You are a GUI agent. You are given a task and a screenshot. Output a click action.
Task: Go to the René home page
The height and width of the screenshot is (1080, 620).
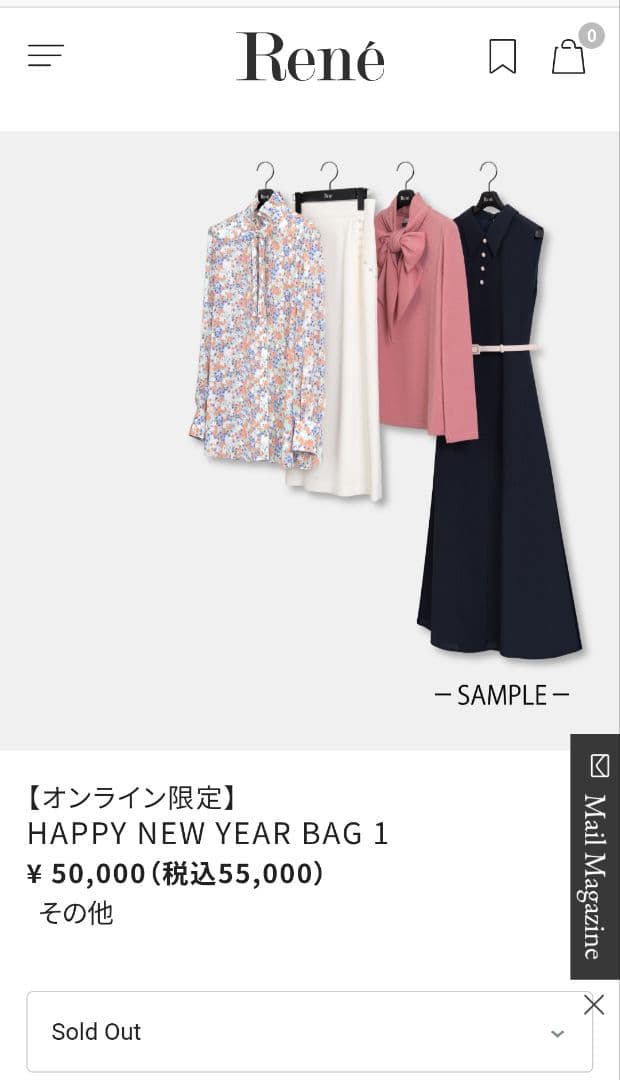click(310, 57)
